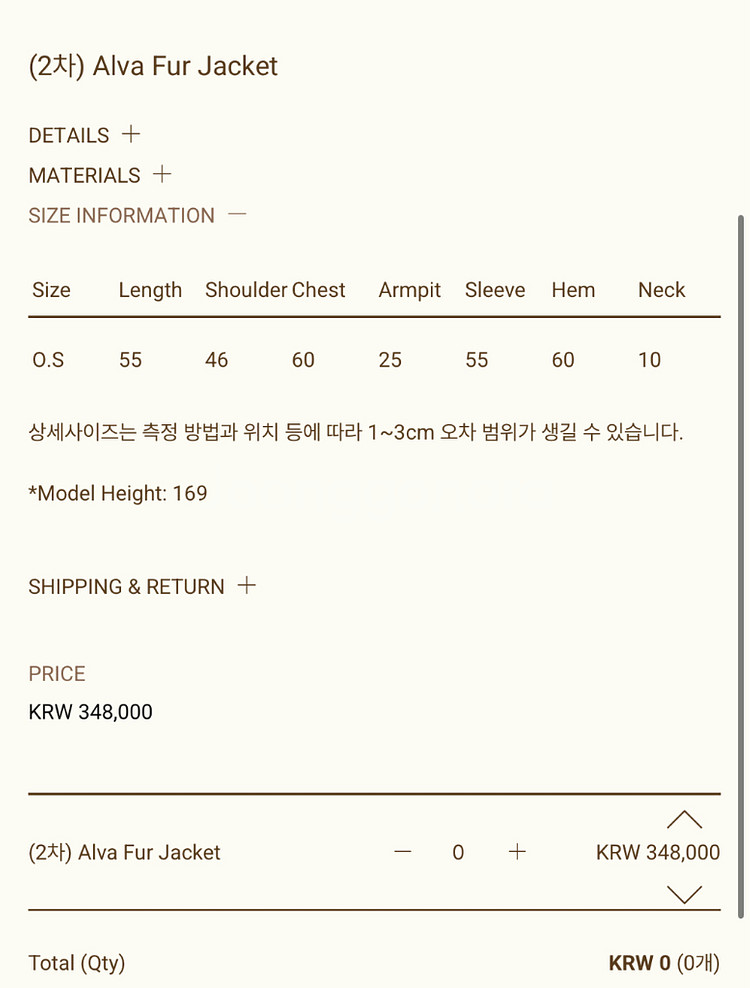Click the Size column header

point(51,290)
